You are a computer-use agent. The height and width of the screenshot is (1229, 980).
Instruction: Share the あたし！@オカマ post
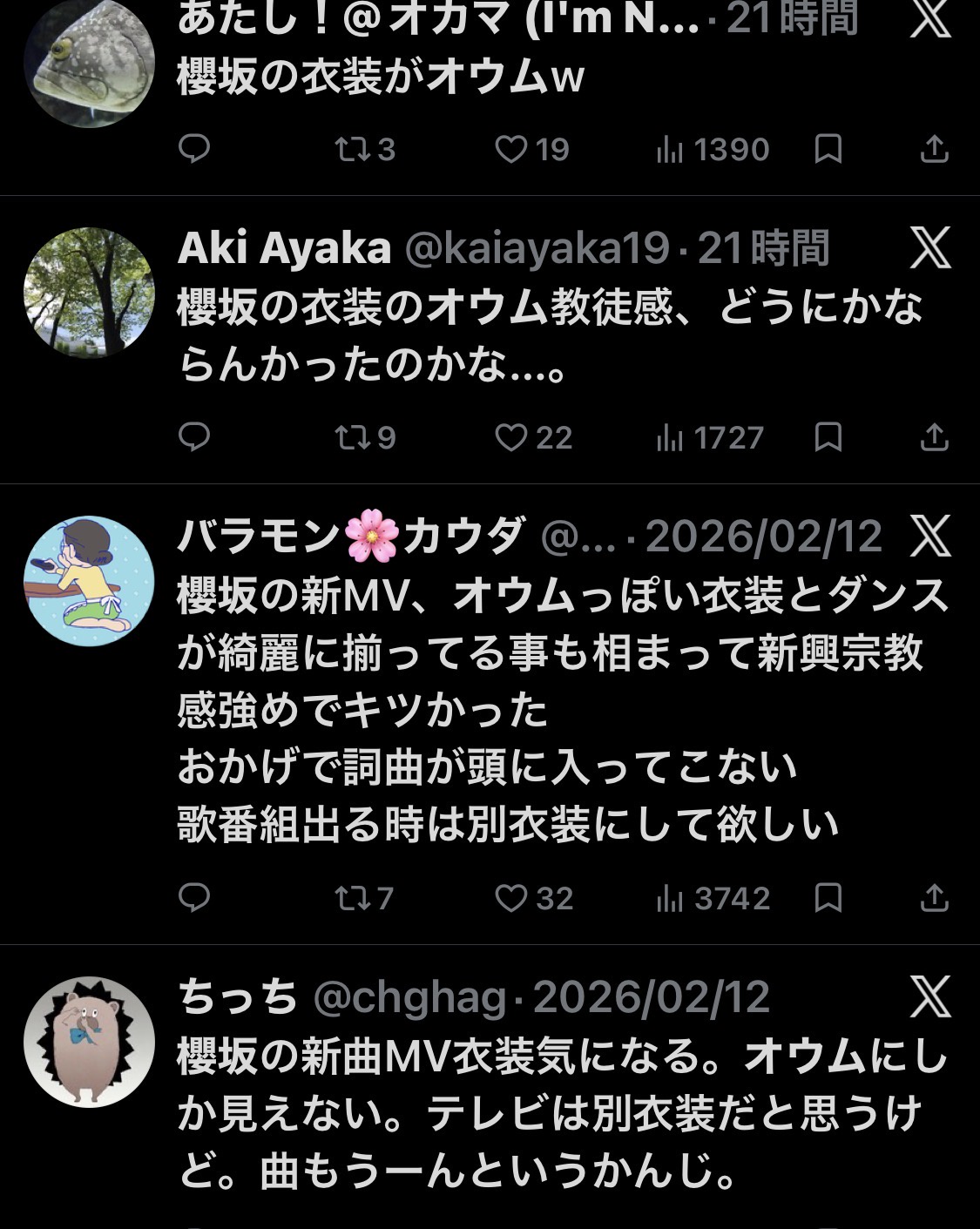934,150
